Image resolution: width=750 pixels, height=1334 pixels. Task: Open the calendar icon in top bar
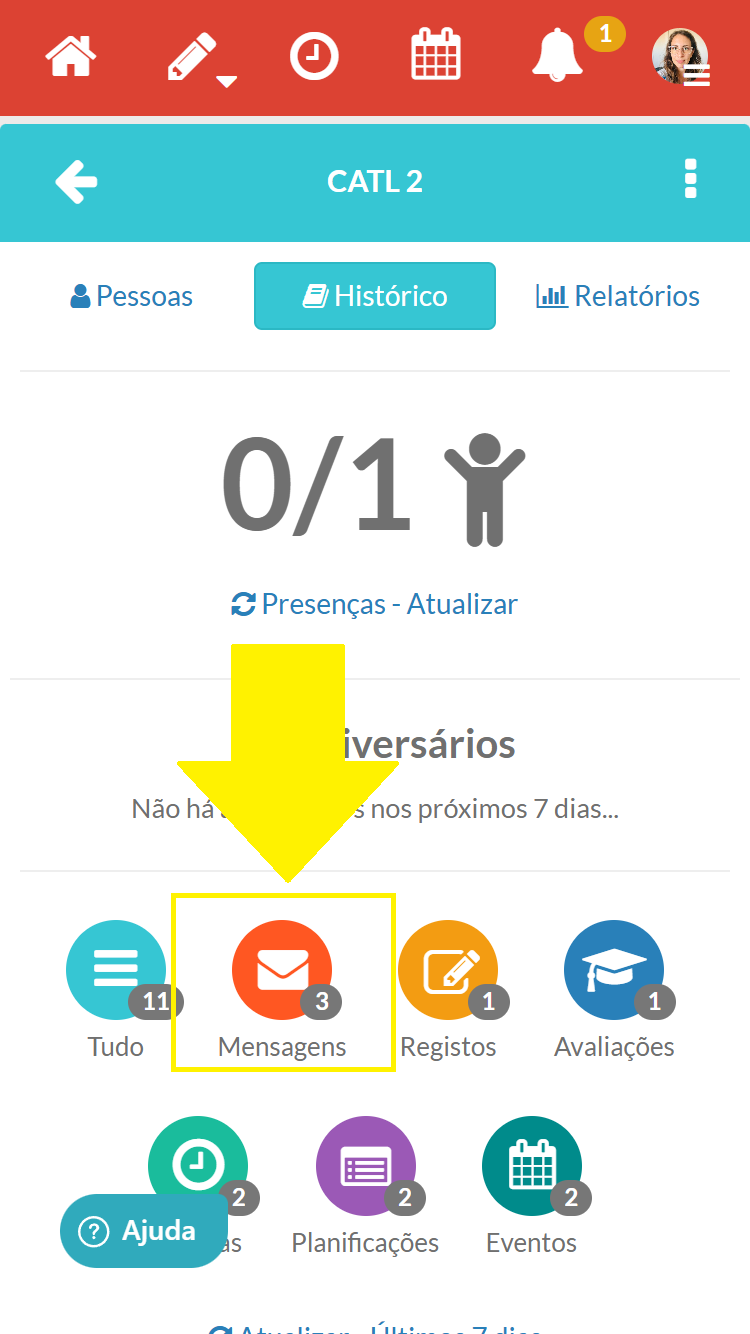tap(436, 56)
